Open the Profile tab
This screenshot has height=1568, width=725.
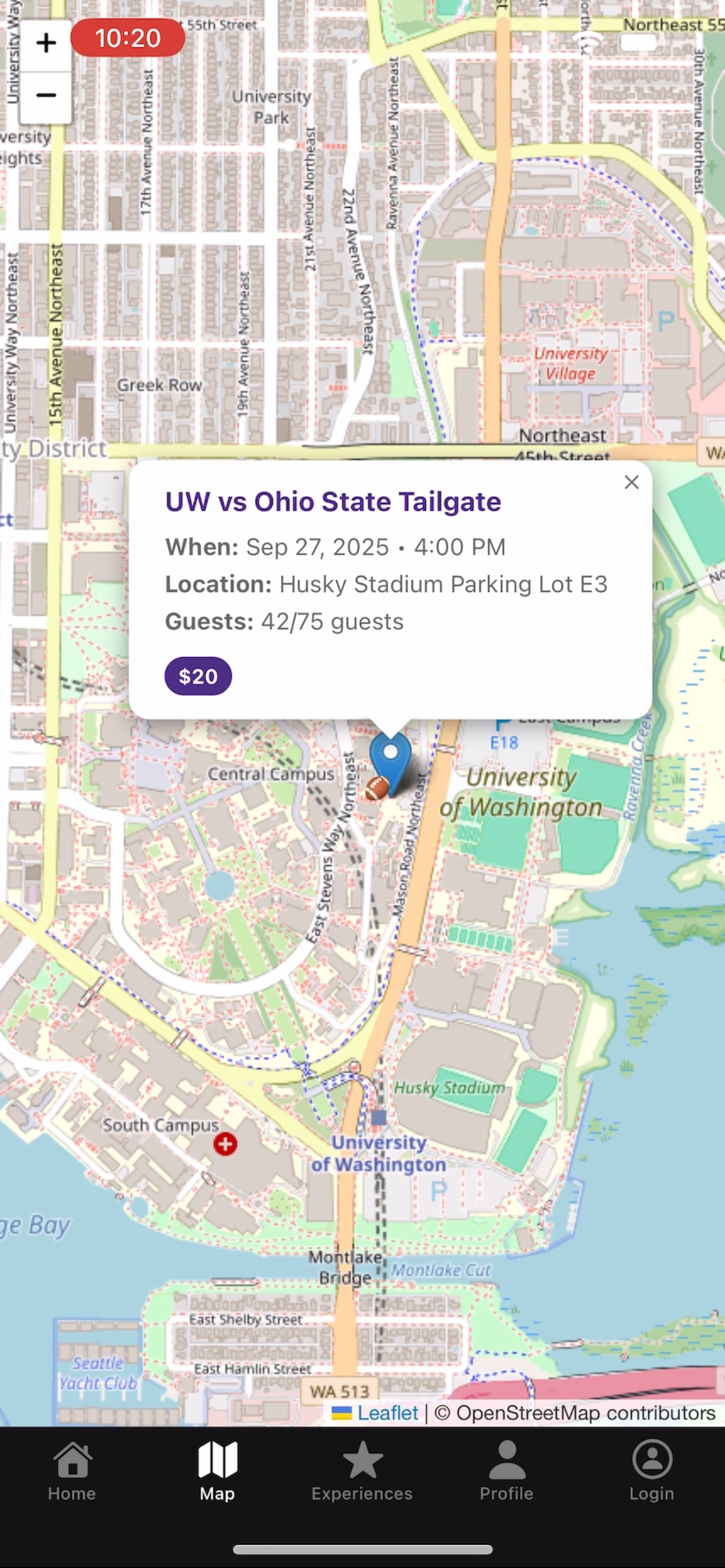[x=506, y=1470]
